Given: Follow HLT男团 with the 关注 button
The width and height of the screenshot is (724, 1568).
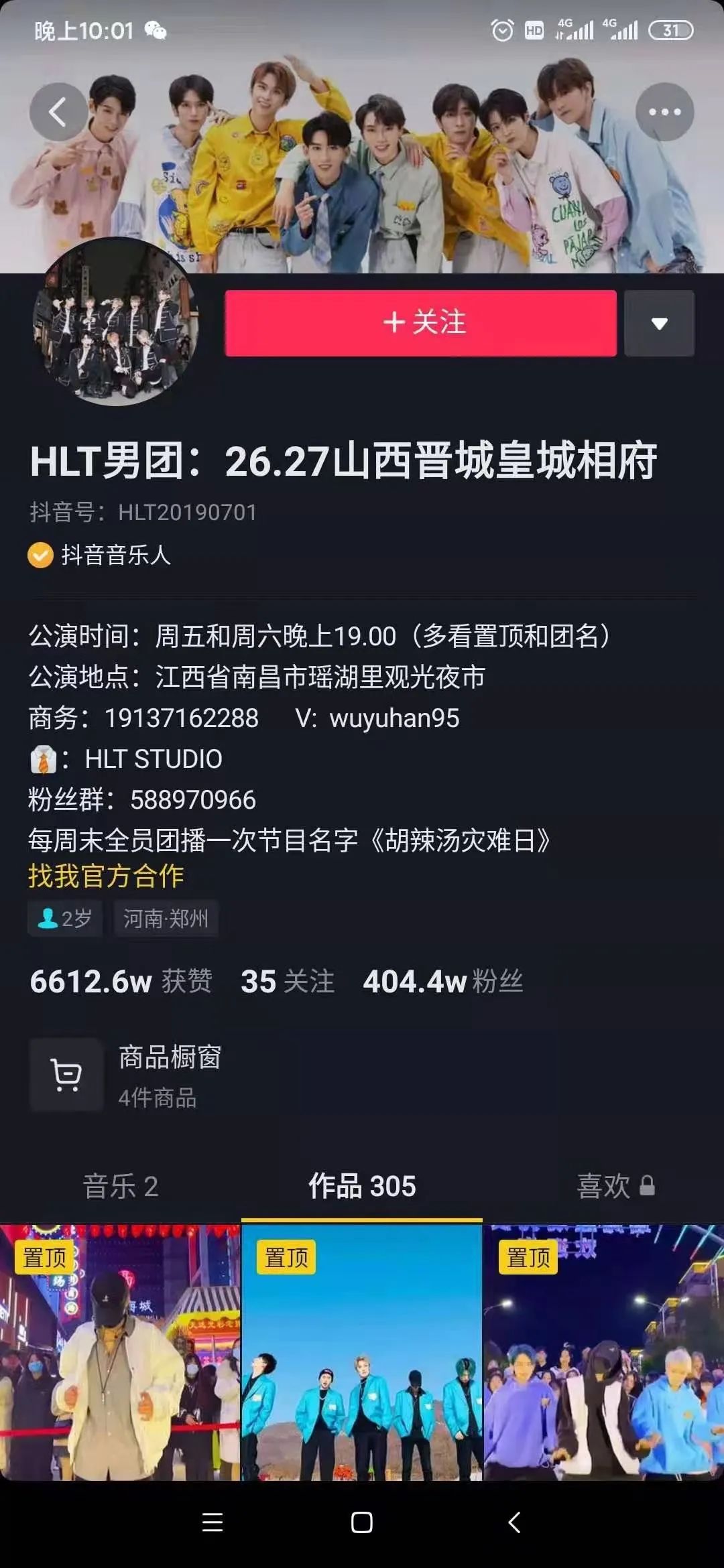Looking at the screenshot, I should [x=420, y=323].
